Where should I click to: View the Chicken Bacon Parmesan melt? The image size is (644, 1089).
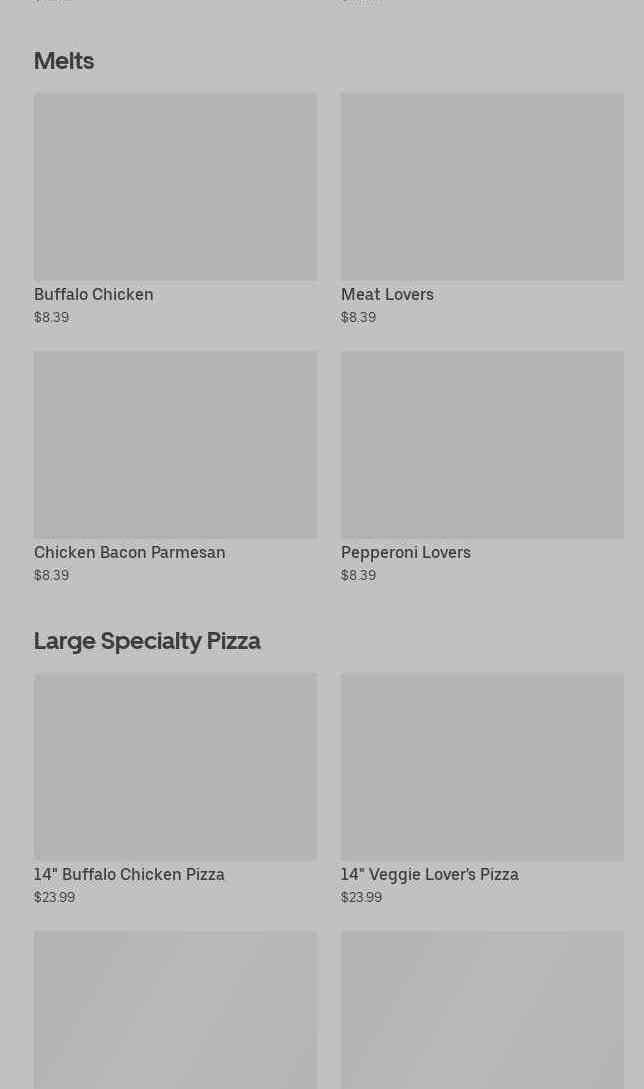point(175,467)
